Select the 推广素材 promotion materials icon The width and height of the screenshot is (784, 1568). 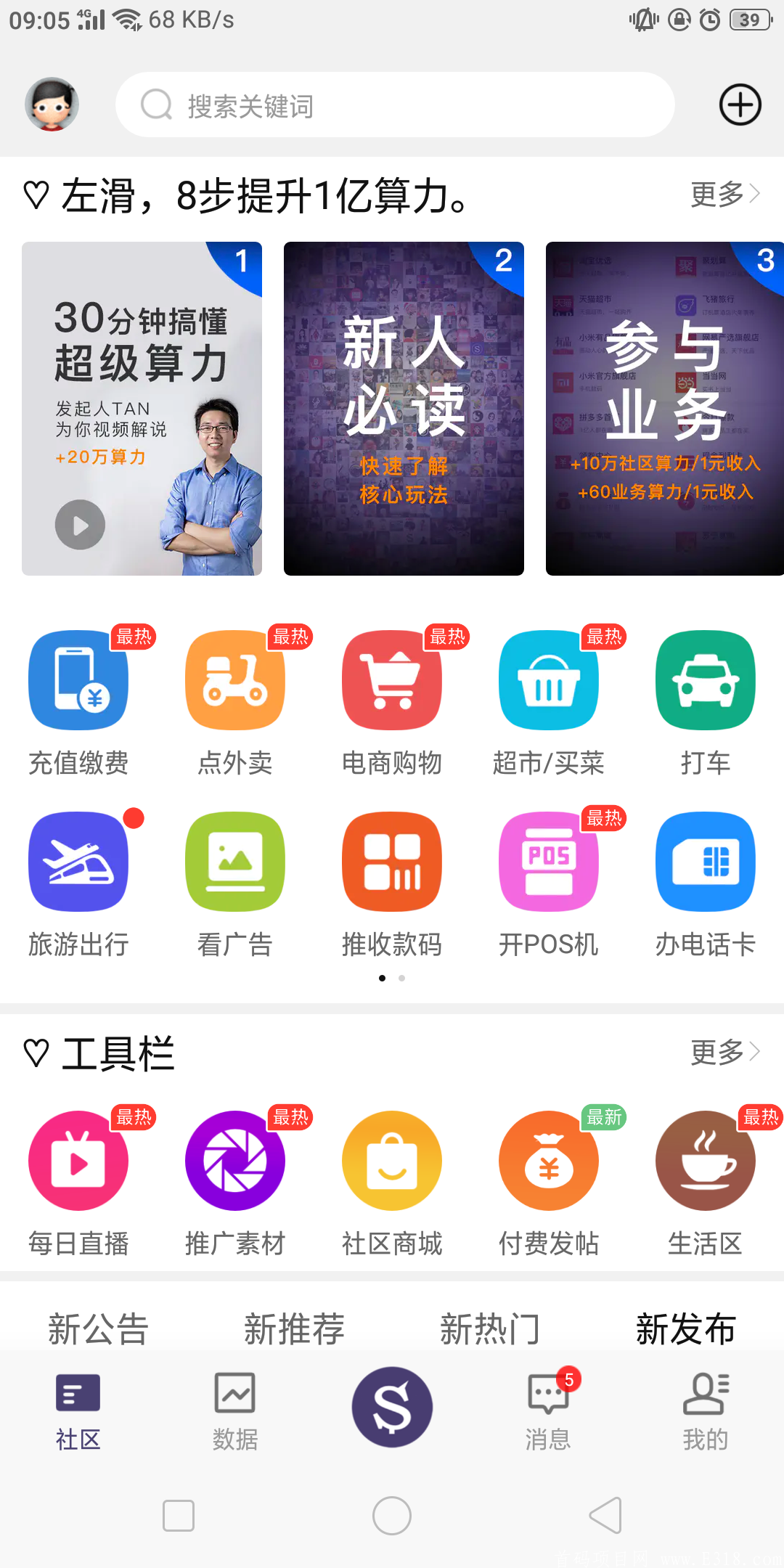[234, 1160]
